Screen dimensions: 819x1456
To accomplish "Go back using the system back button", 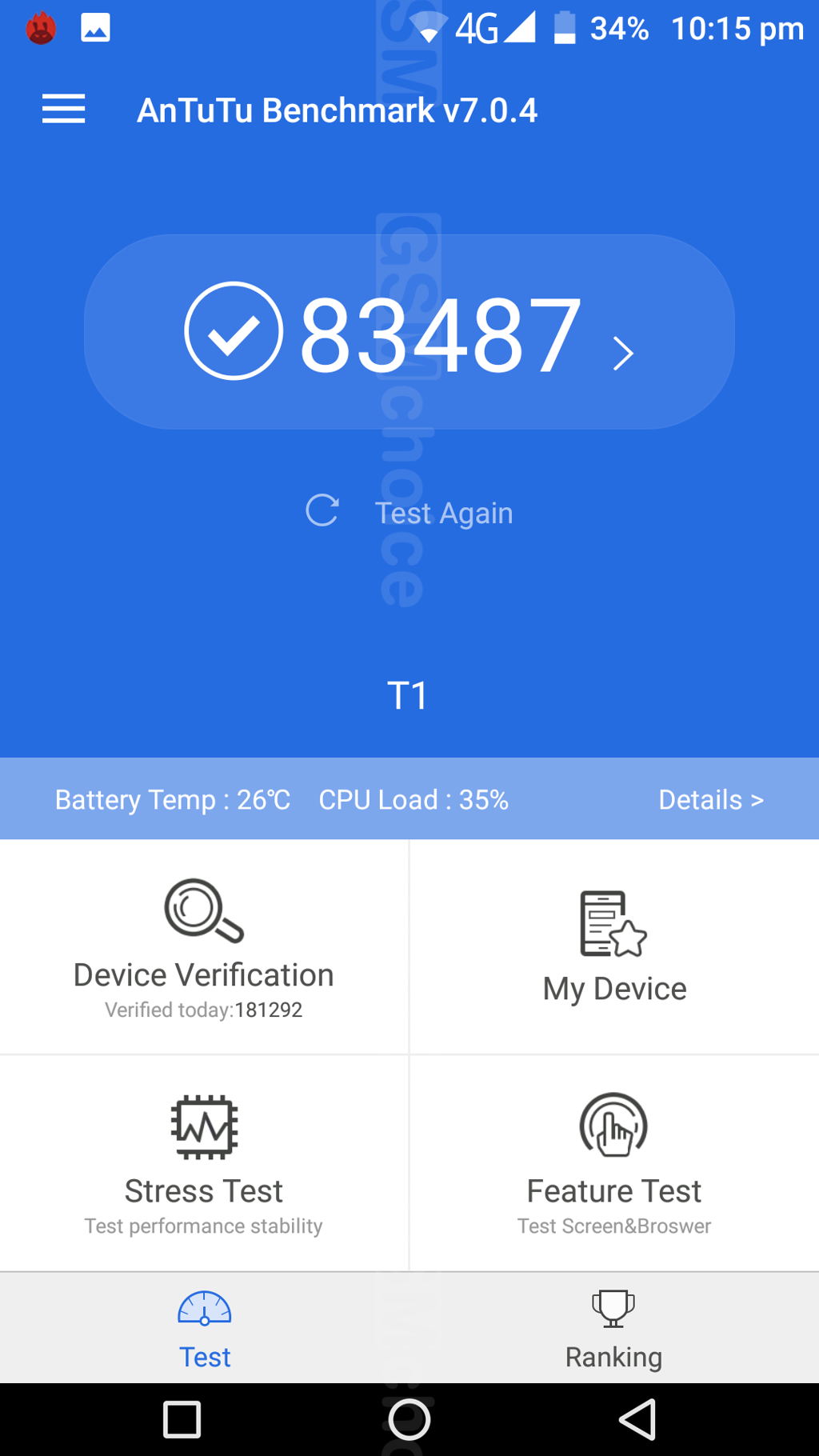I will coord(637,1420).
